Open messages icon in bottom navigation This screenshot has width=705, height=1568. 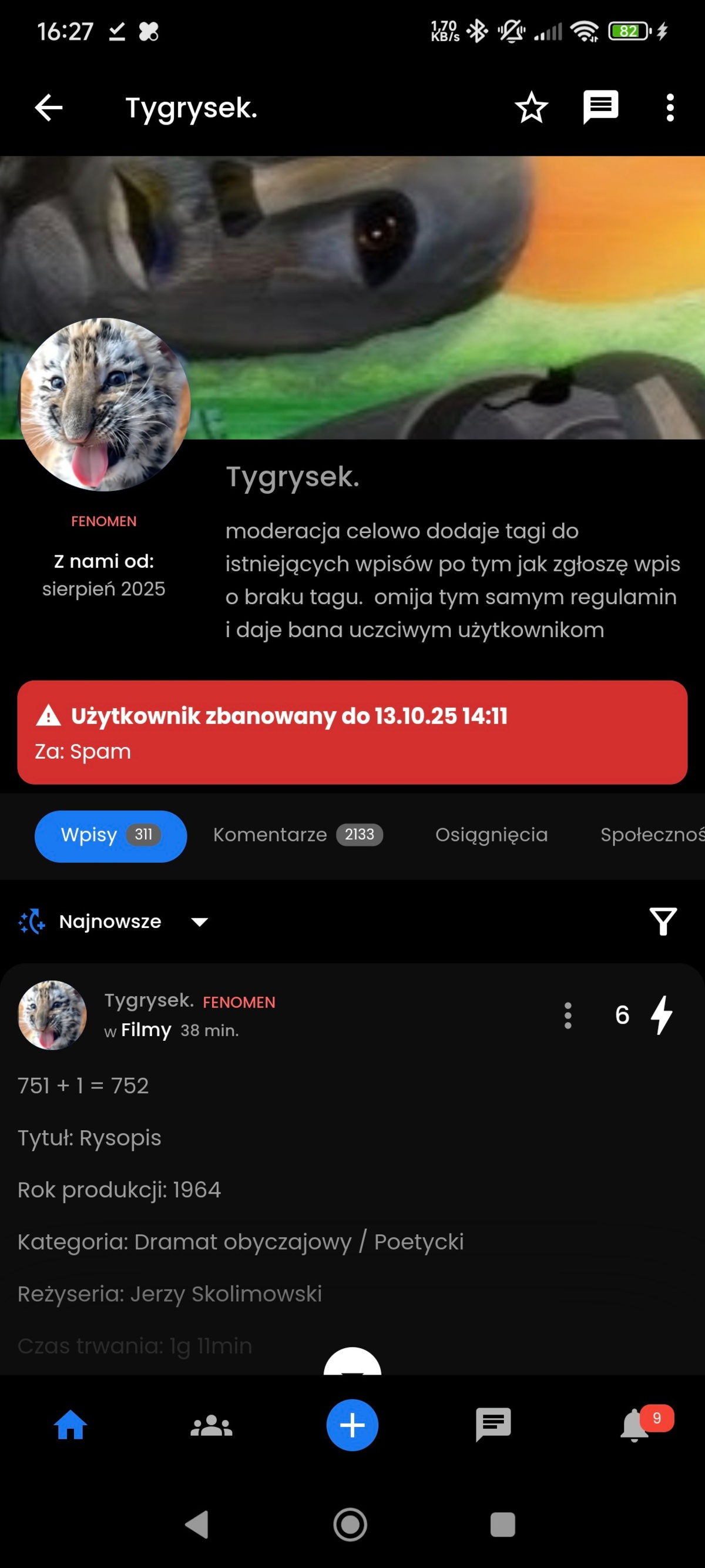tap(493, 1425)
